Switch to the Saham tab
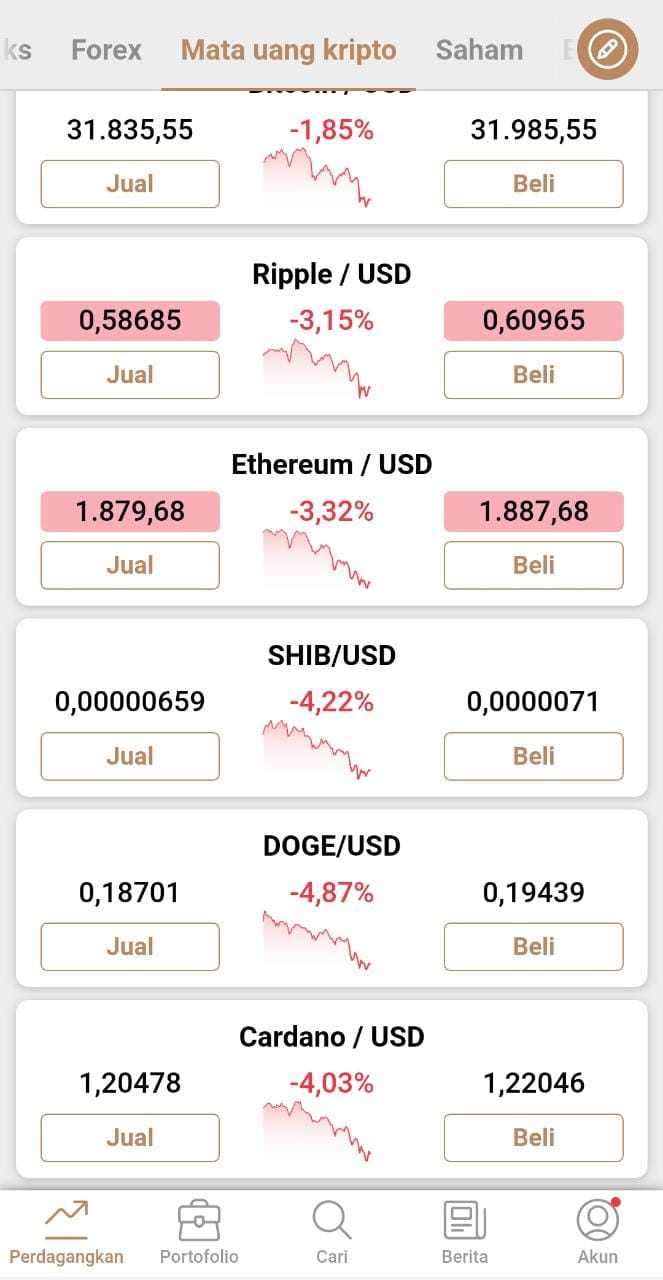Viewport: 663px width, 1280px height. (479, 50)
